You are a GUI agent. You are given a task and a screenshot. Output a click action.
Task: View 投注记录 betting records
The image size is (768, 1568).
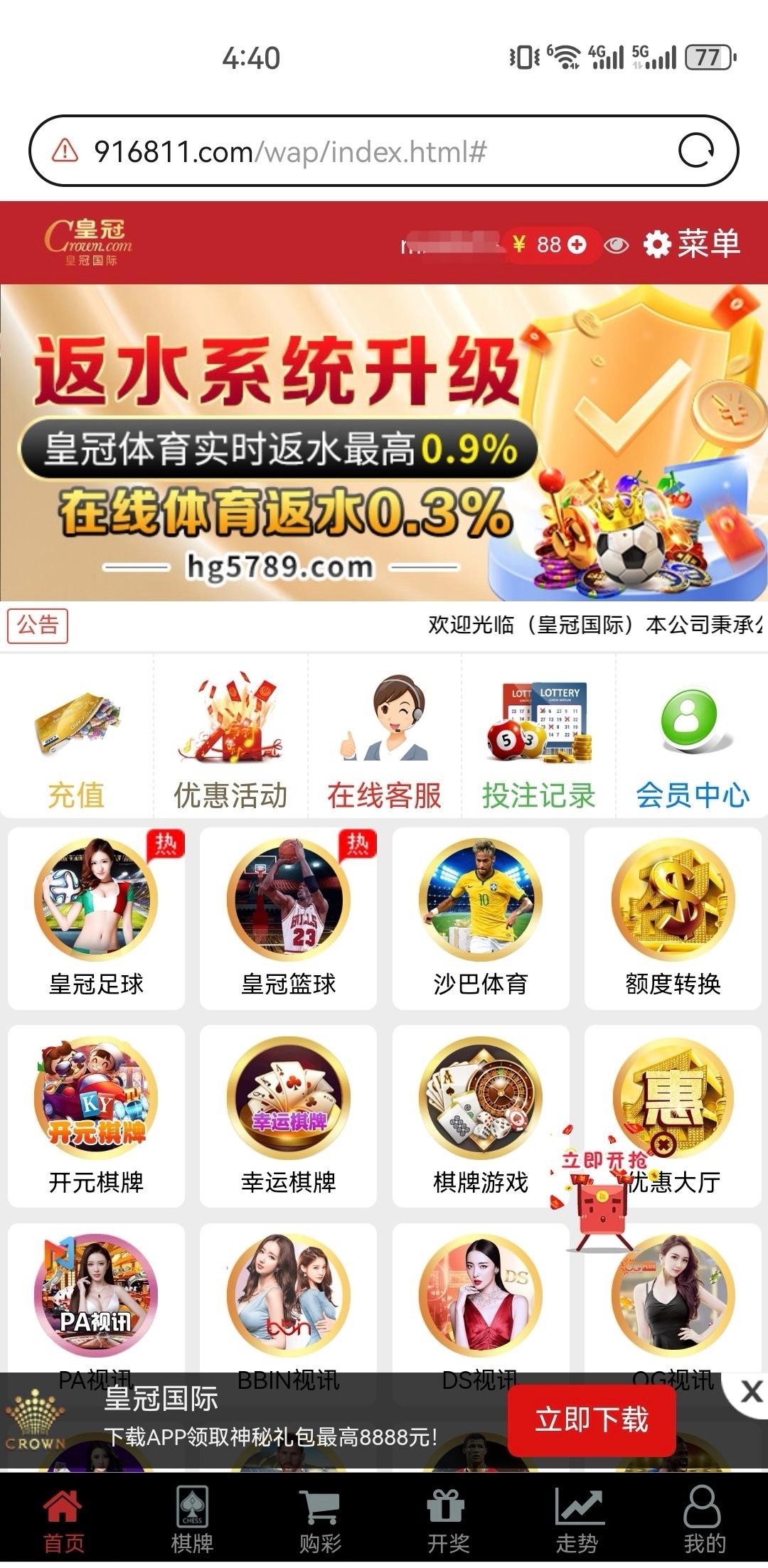coord(538,739)
